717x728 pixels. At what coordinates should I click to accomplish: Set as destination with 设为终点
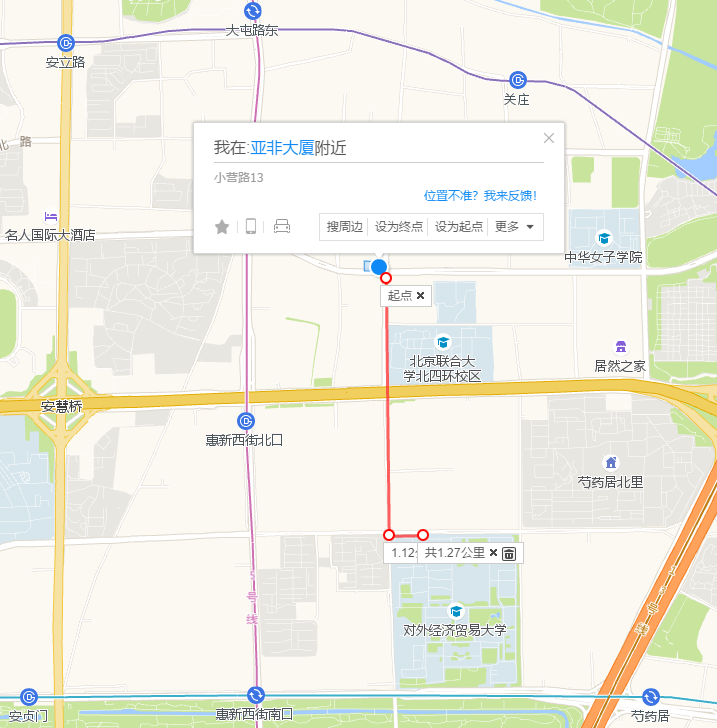tap(399, 227)
